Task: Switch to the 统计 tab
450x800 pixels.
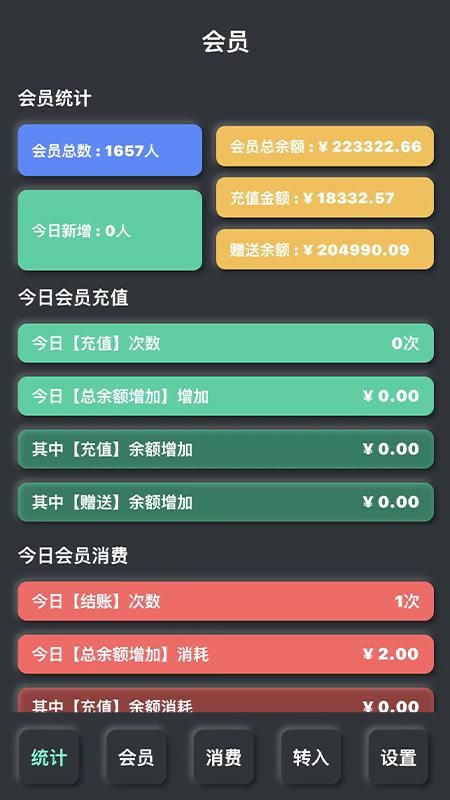Action: (49, 757)
